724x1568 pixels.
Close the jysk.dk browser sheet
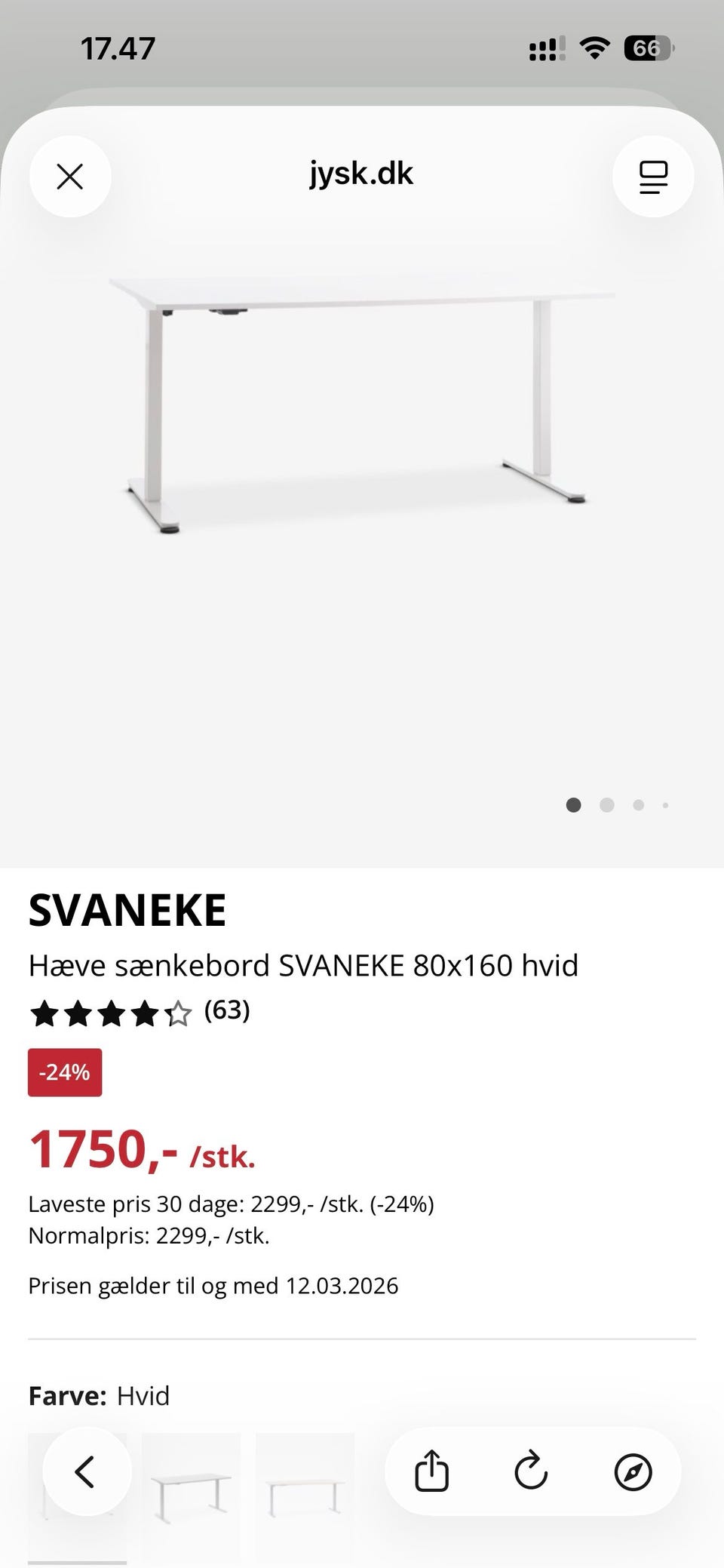click(70, 177)
